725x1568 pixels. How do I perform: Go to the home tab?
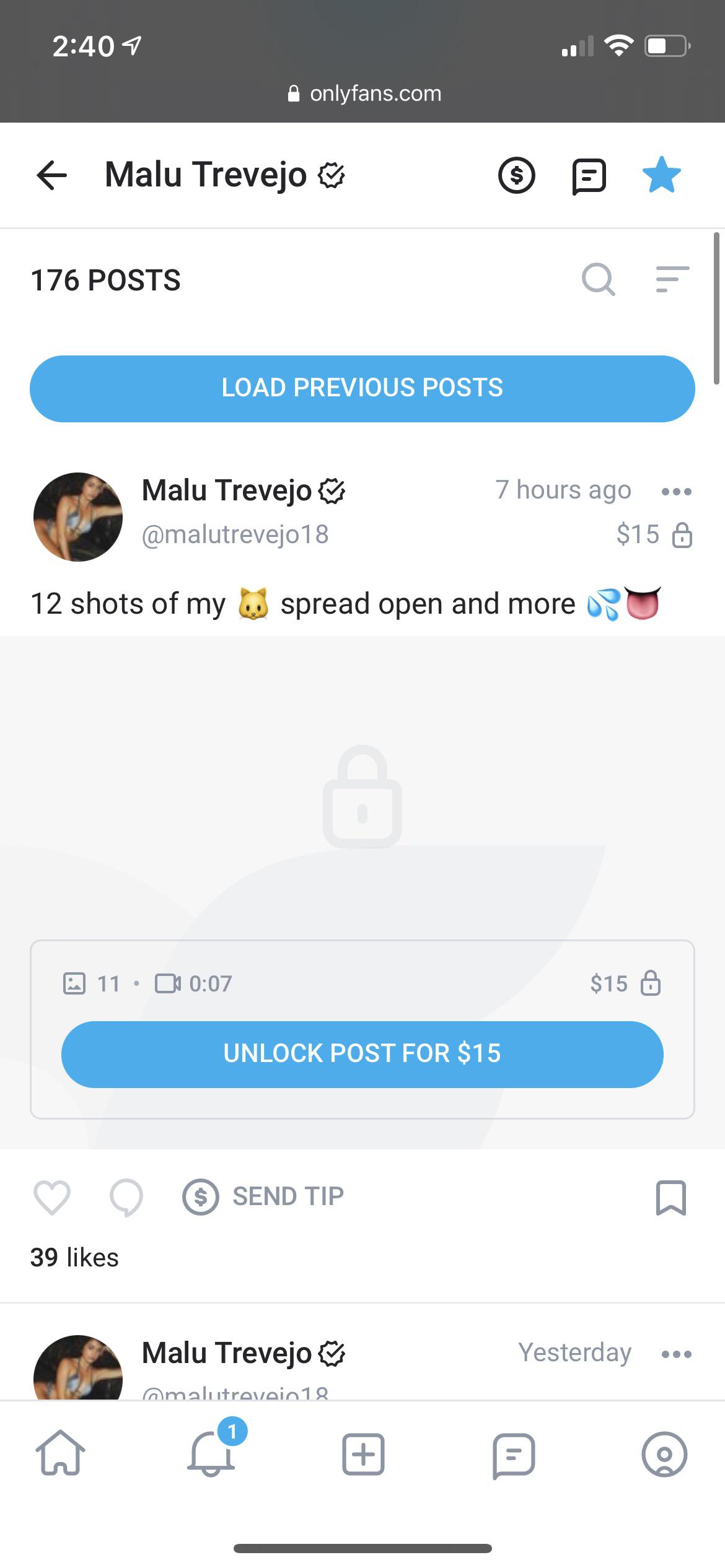tap(60, 1453)
